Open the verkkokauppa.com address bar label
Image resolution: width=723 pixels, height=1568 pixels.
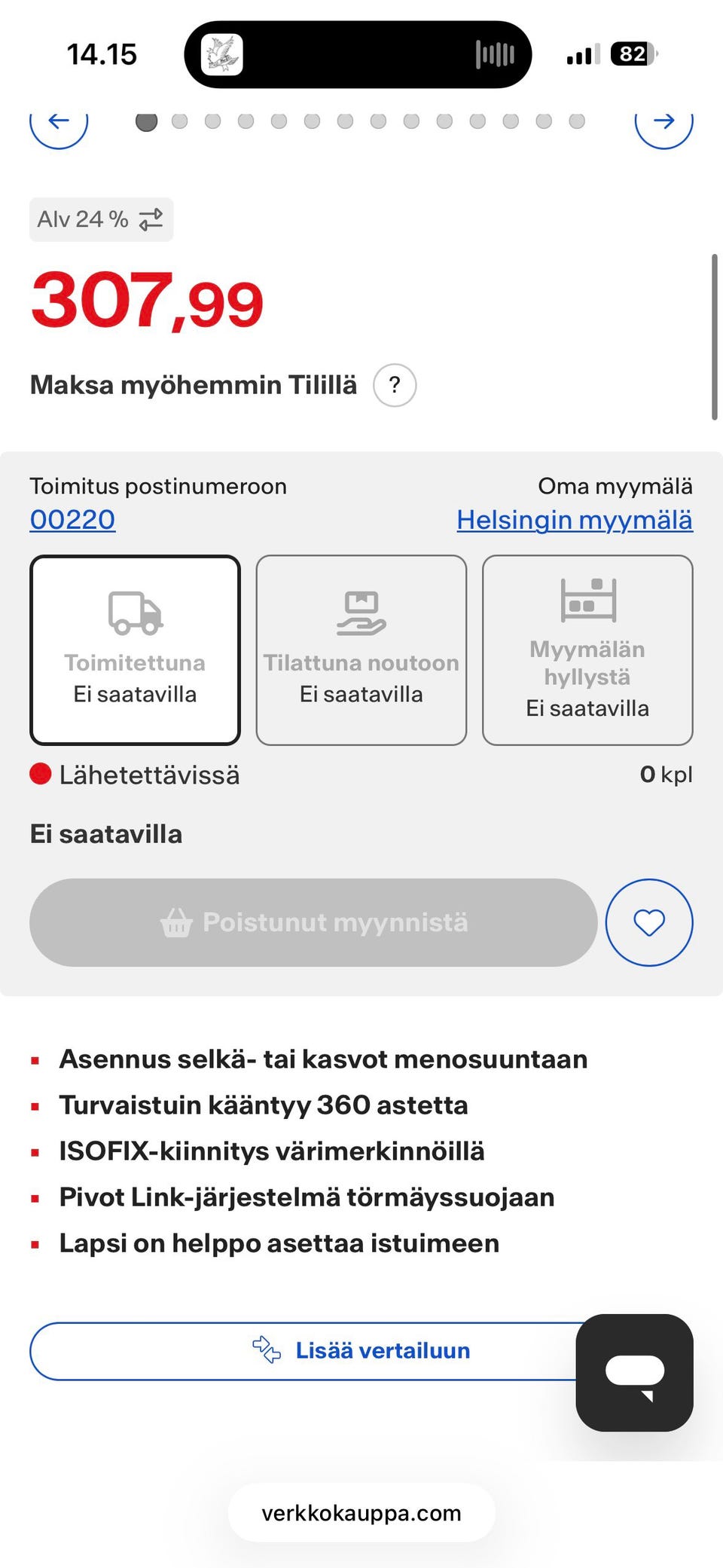coord(361,1513)
